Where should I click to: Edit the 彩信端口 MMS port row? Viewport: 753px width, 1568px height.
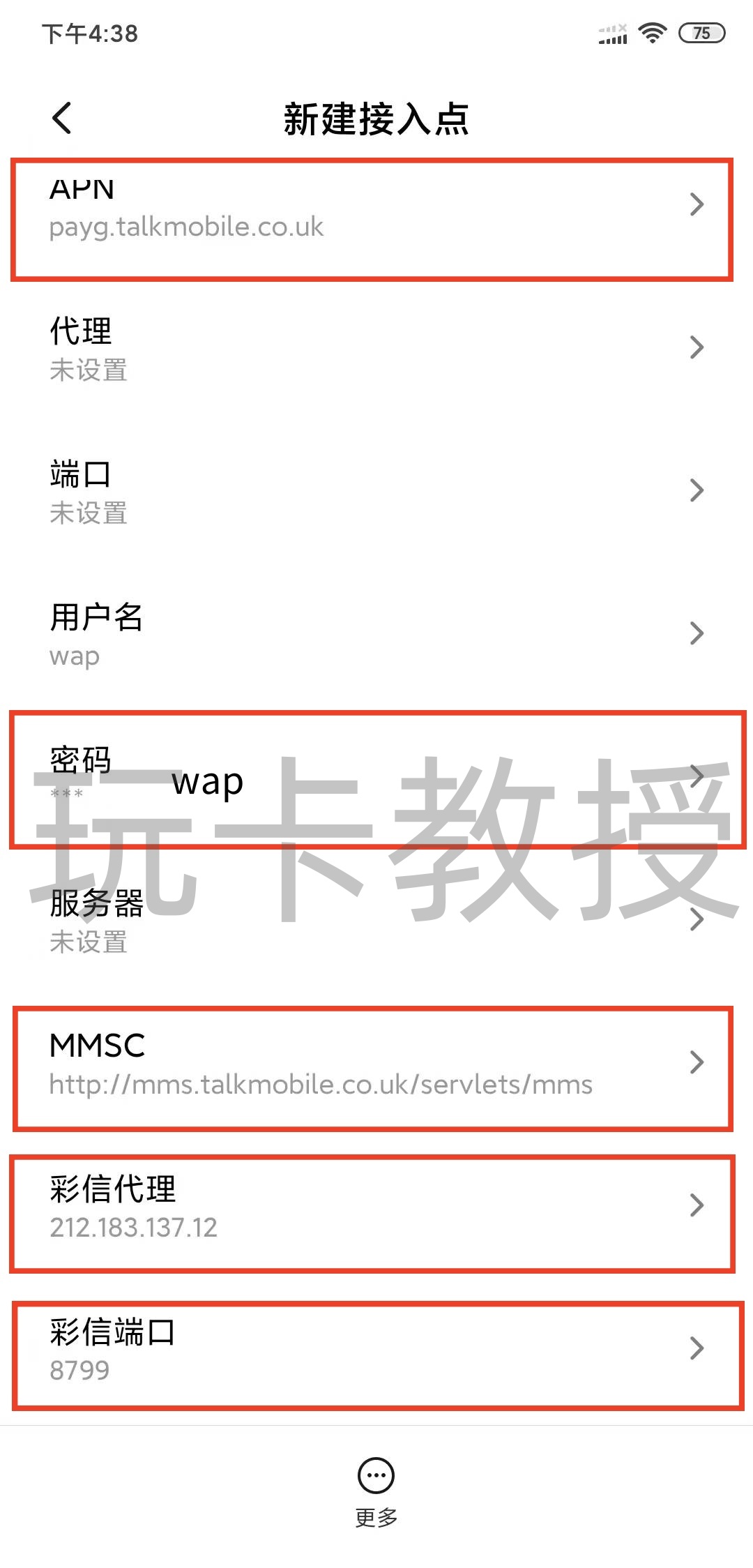pyautogui.click(x=375, y=1349)
